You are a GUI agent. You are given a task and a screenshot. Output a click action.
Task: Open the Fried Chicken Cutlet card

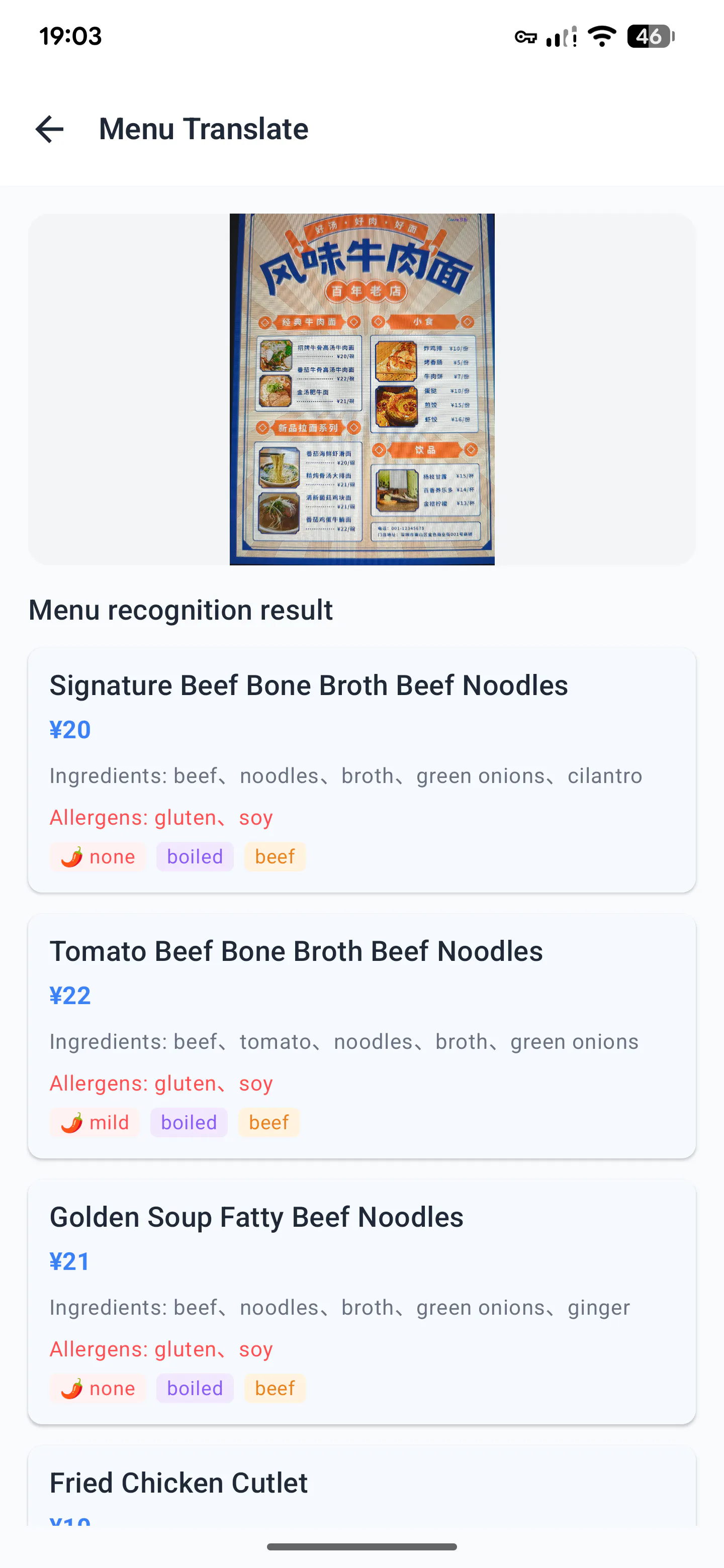click(x=361, y=1485)
